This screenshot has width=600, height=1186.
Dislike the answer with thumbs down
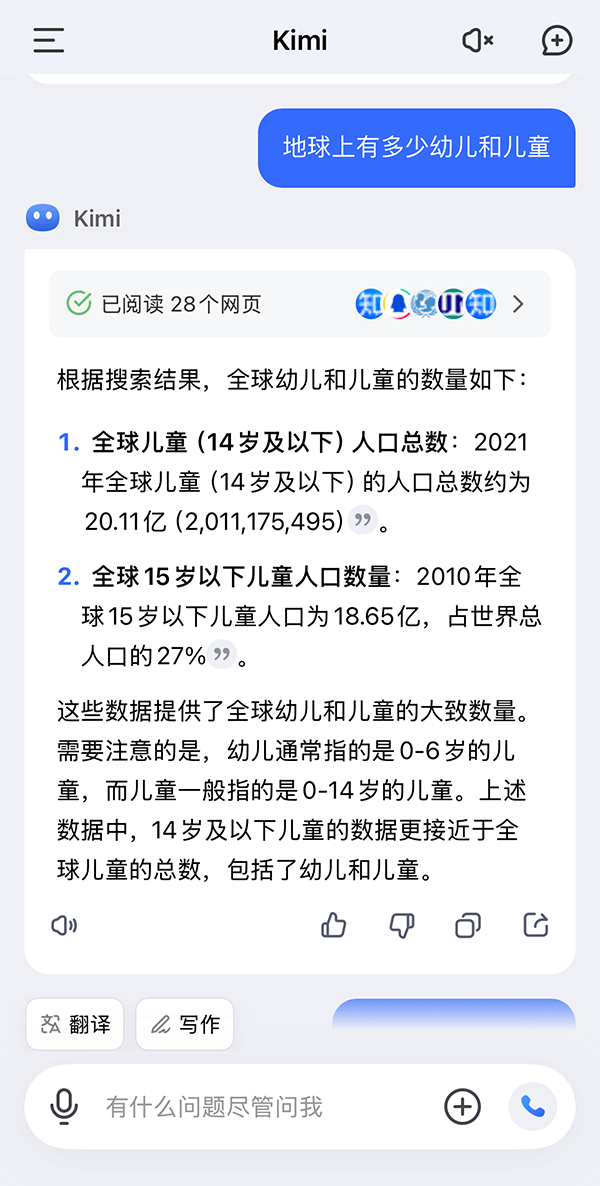click(402, 925)
